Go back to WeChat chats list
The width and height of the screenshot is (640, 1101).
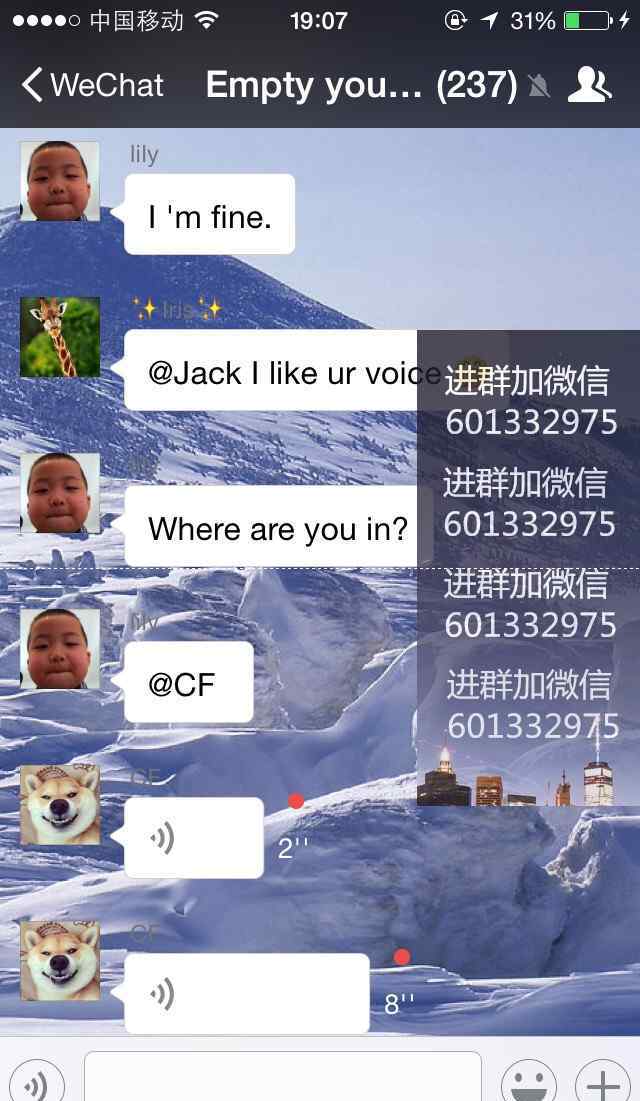click(92, 85)
